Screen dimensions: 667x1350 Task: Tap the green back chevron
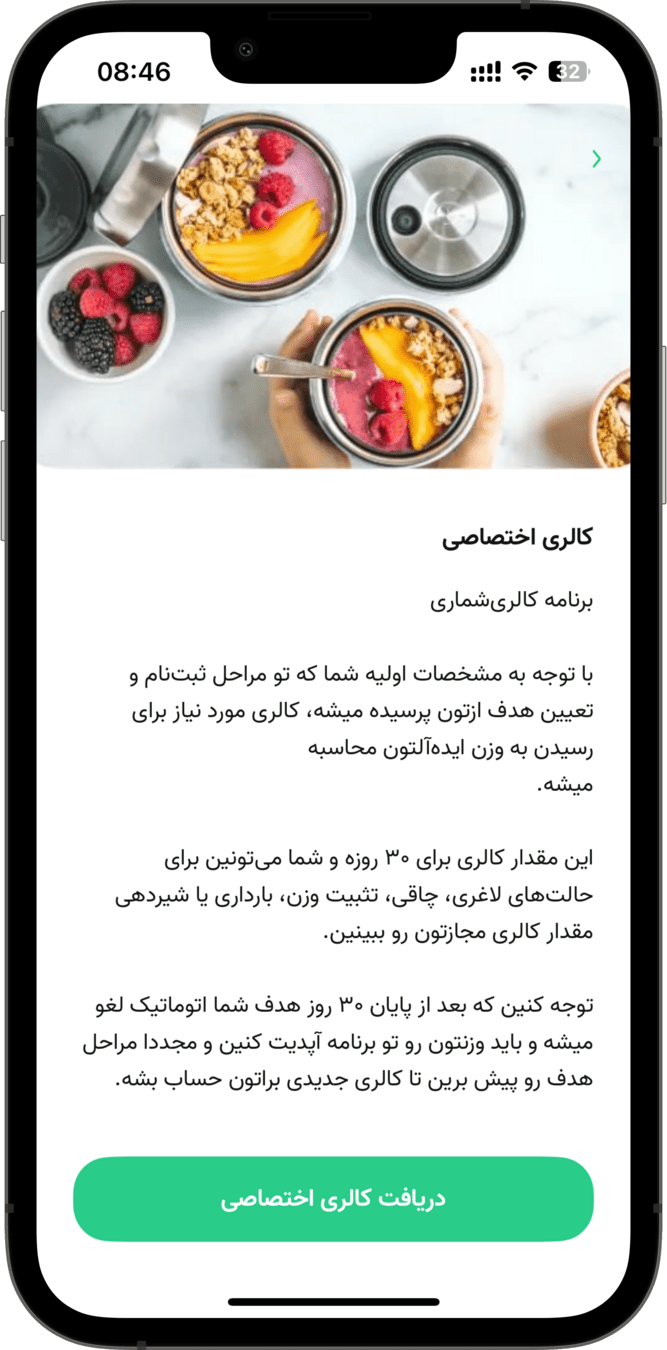point(596,158)
